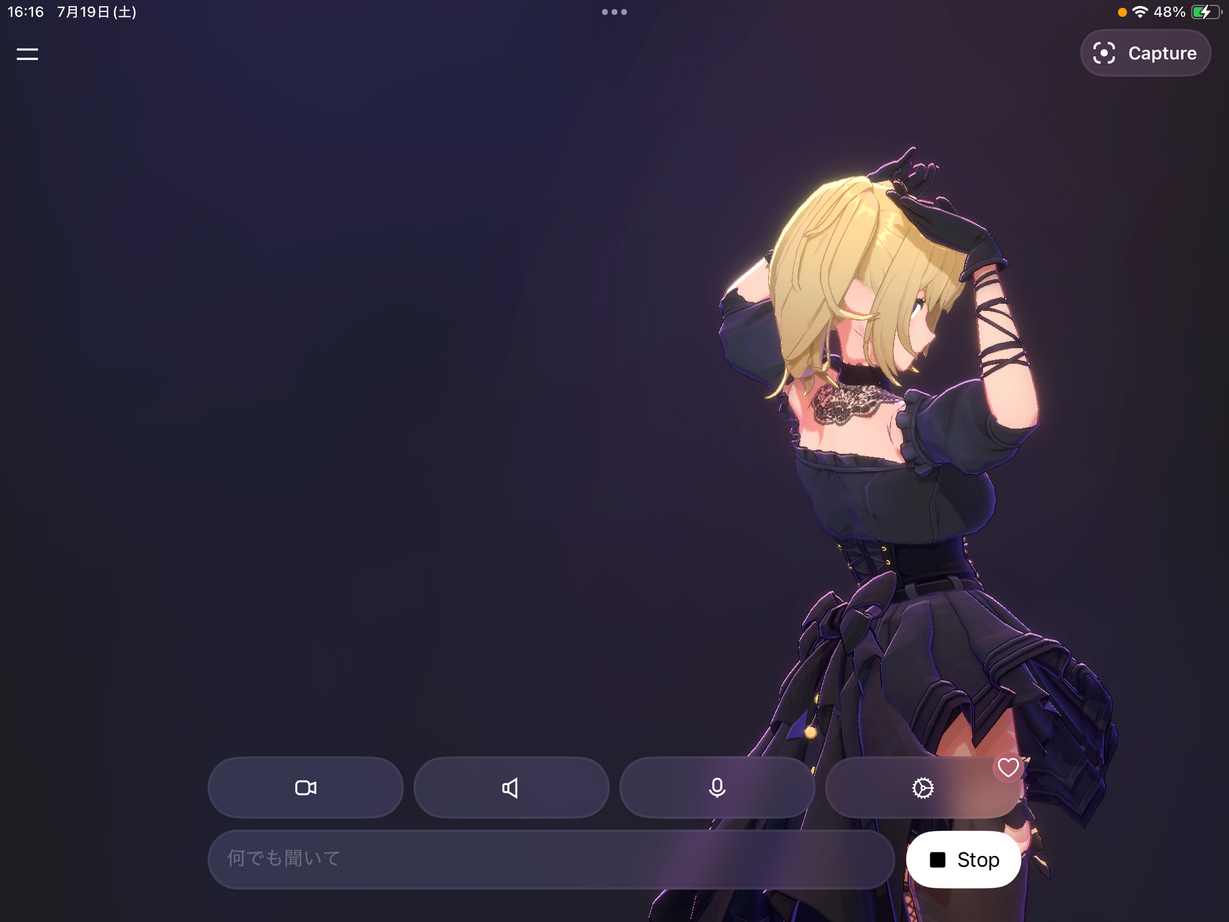Turn on the video camera

point(305,788)
